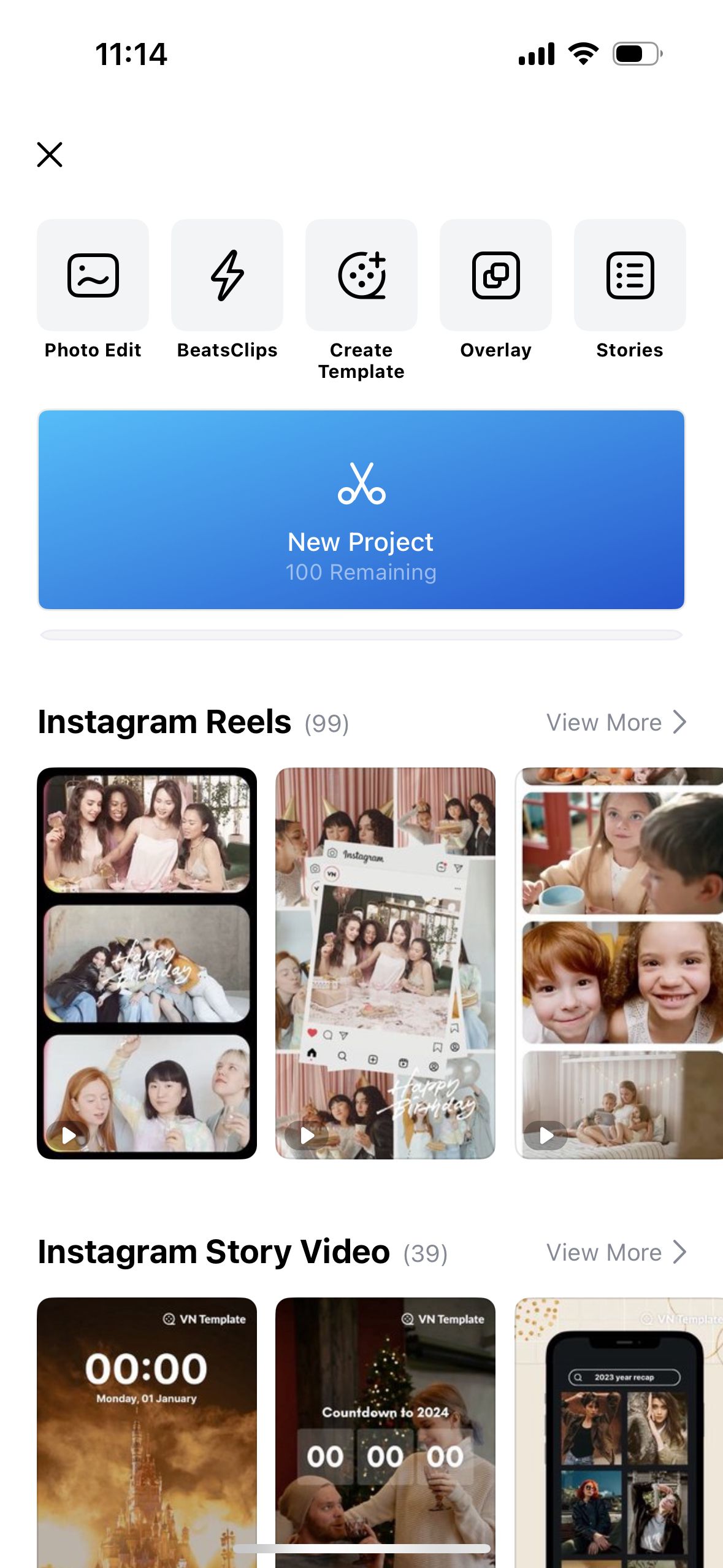Open the 2023 year recap story template

click(x=619, y=1429)
